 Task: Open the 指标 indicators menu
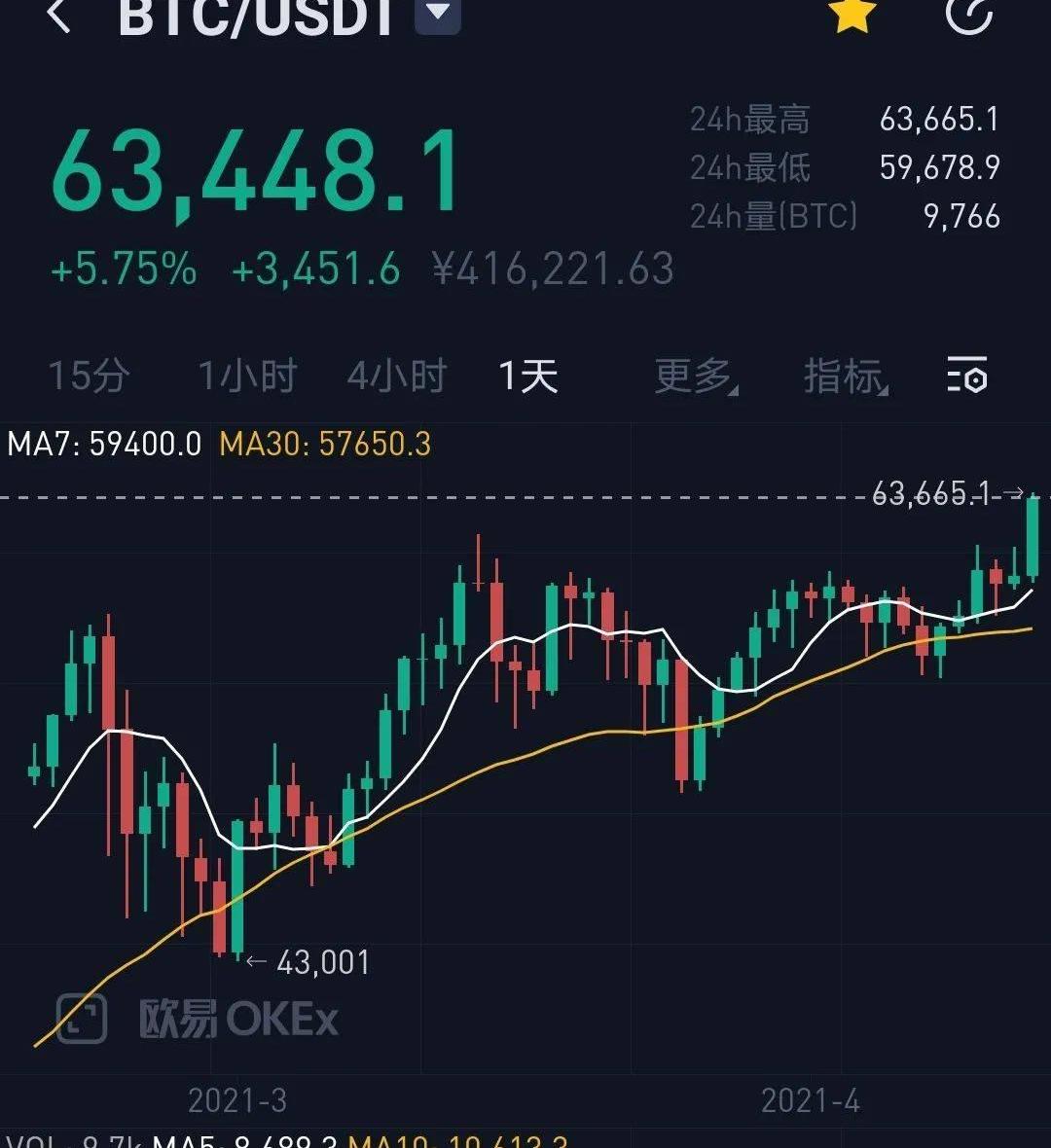[845, 376]
